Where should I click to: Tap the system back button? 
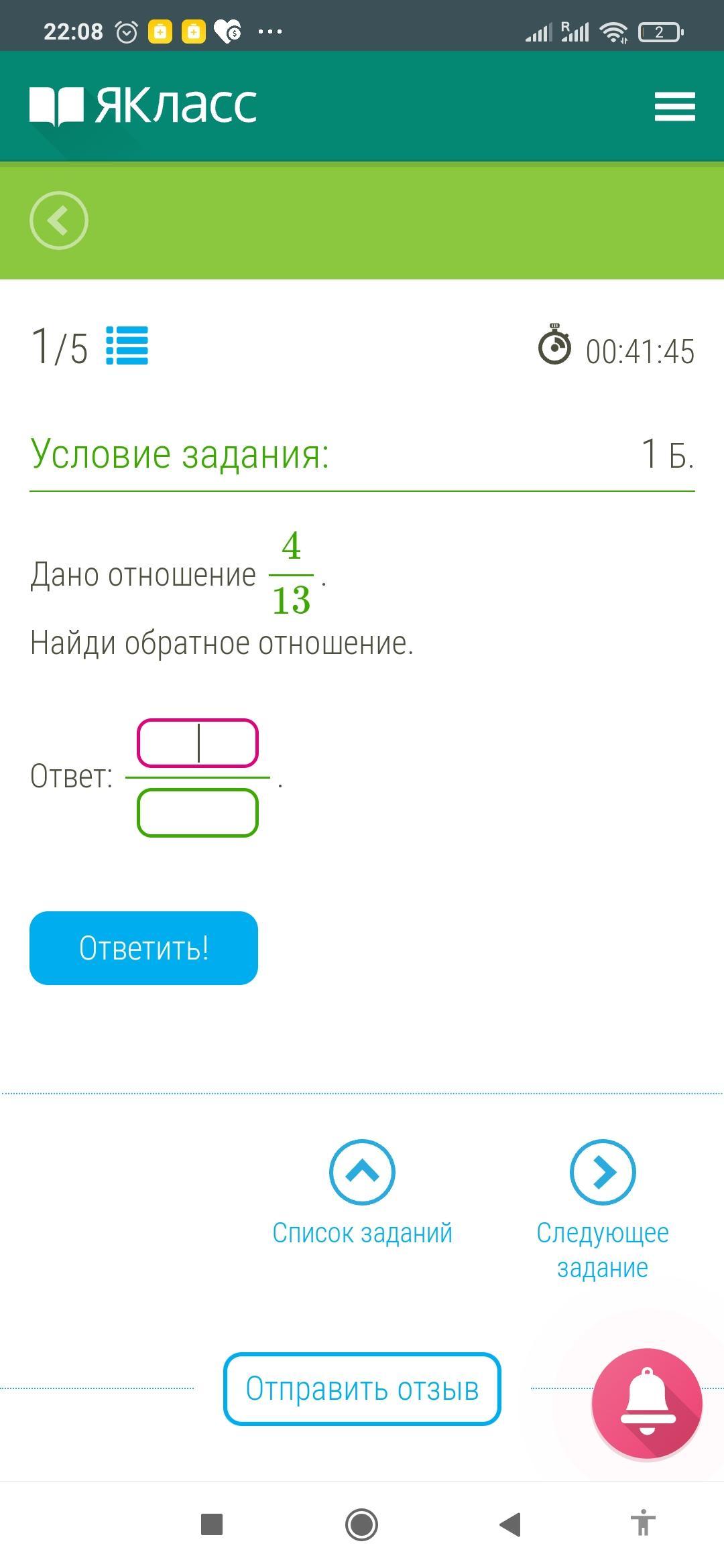pos(510,1524)
